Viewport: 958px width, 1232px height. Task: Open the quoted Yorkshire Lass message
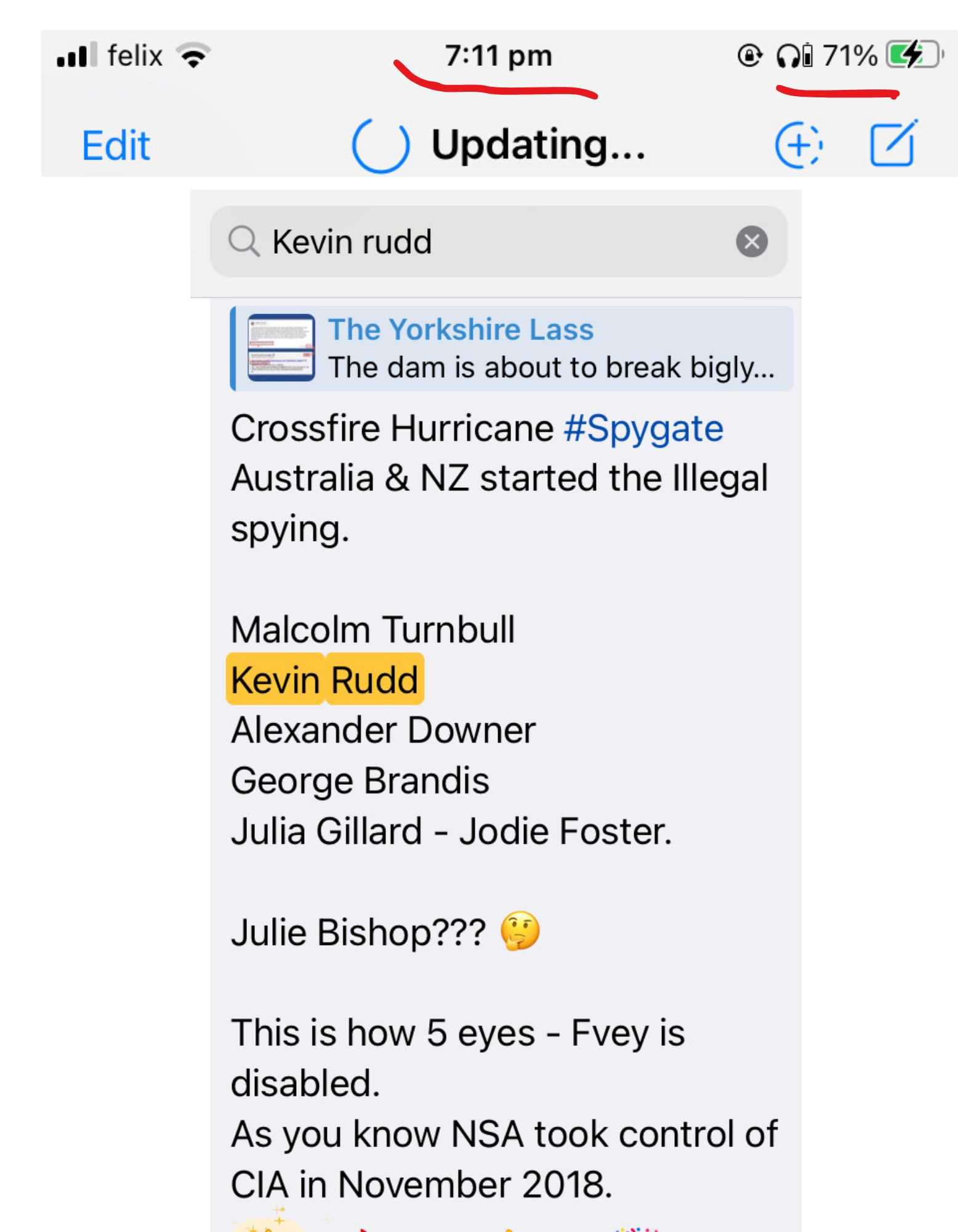pyautogui.click(x=511, y=349)
